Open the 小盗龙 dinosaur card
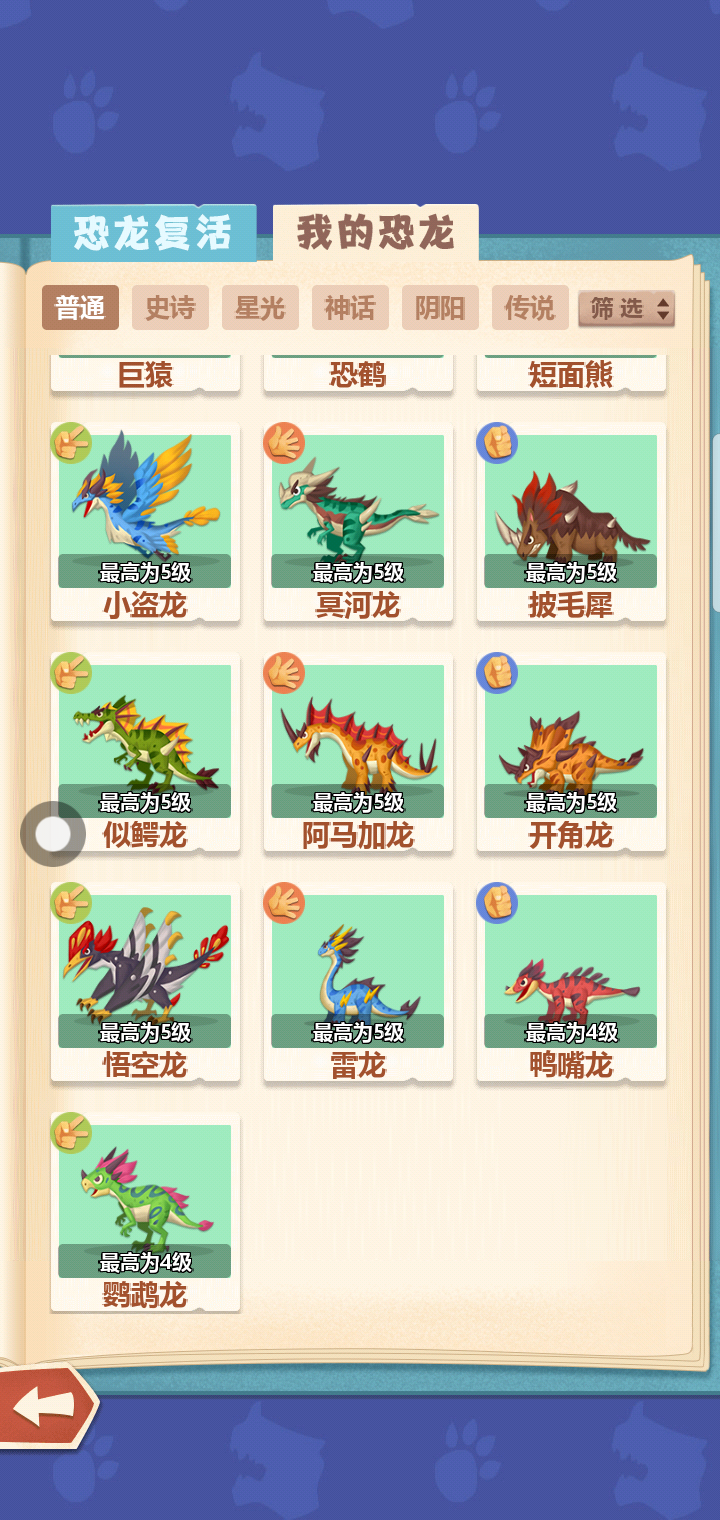Viewport: 720px width, 1520px height. click(x=145, y=520)
